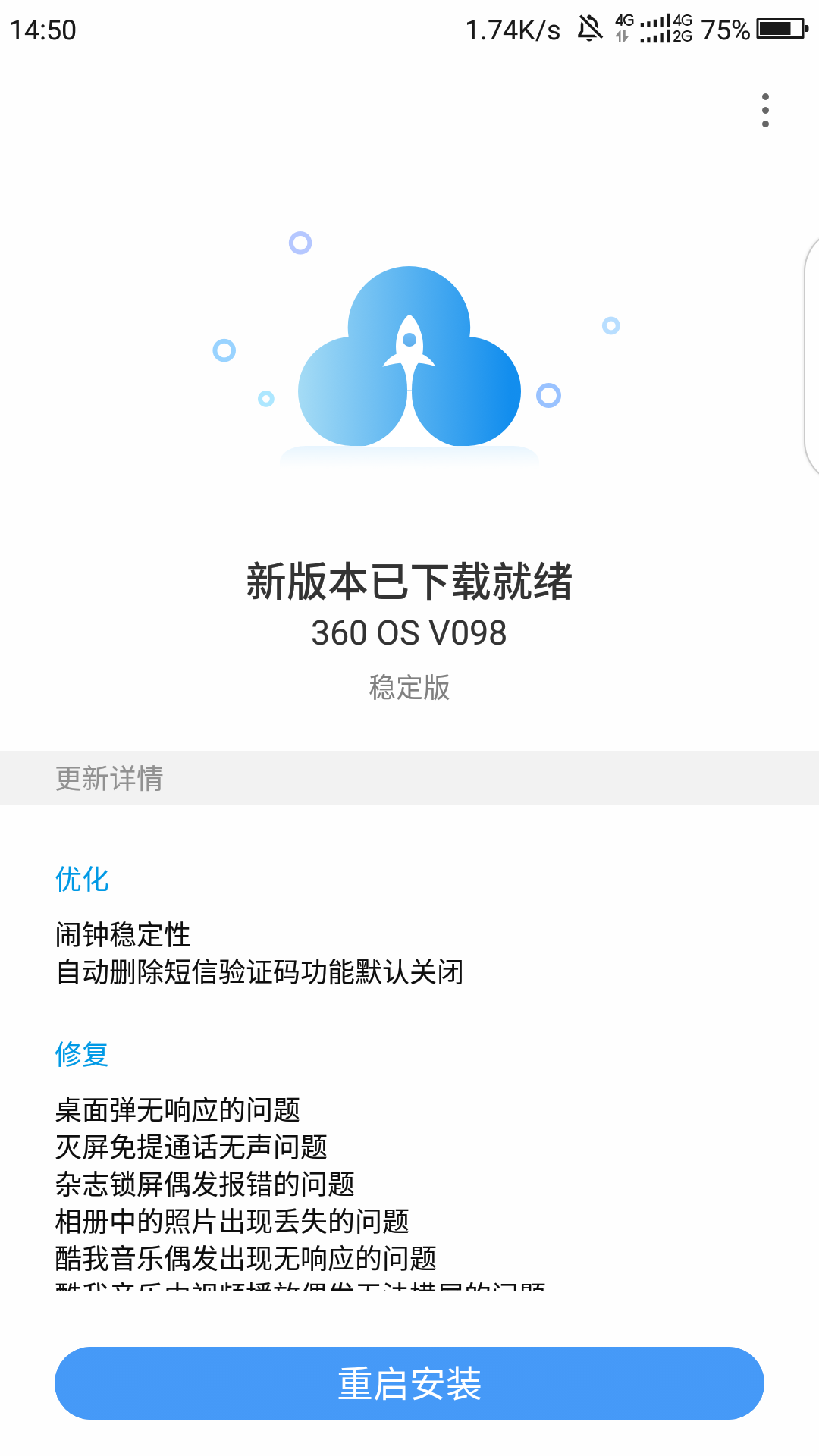Screen dimensions: 819x1456
Task: Open the three-dot overflow menu
Action: [765, 110]
